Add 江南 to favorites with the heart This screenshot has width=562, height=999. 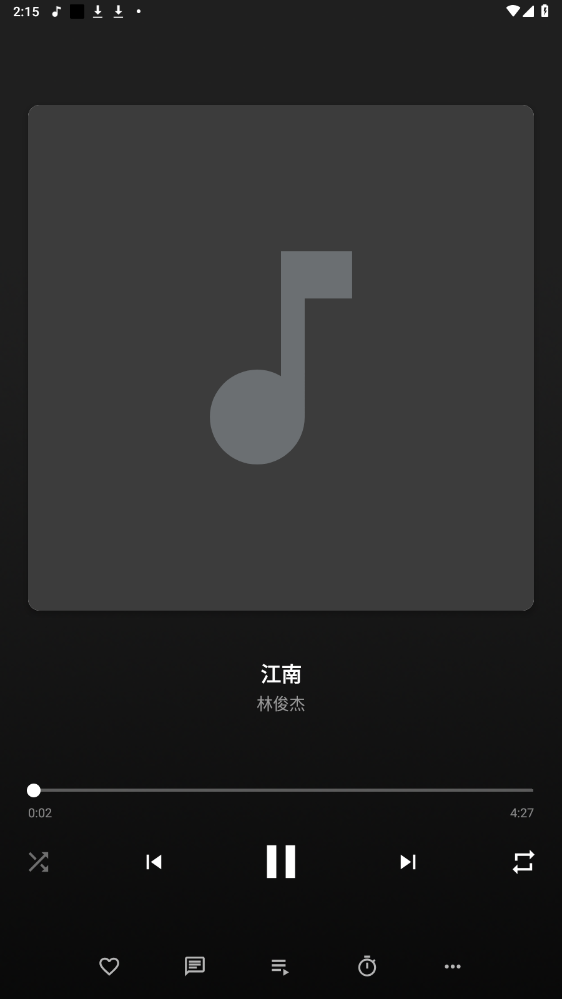point(109,967)
